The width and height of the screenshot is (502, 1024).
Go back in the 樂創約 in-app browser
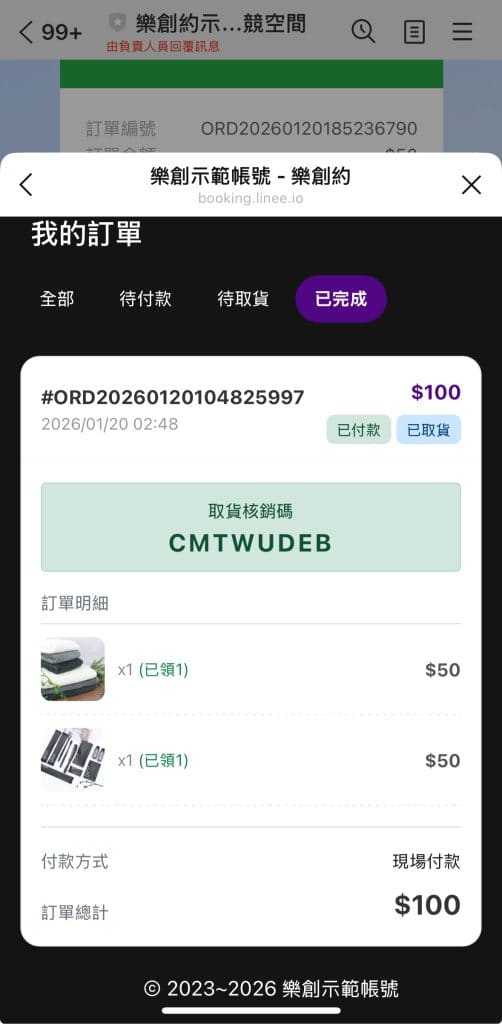25,185
